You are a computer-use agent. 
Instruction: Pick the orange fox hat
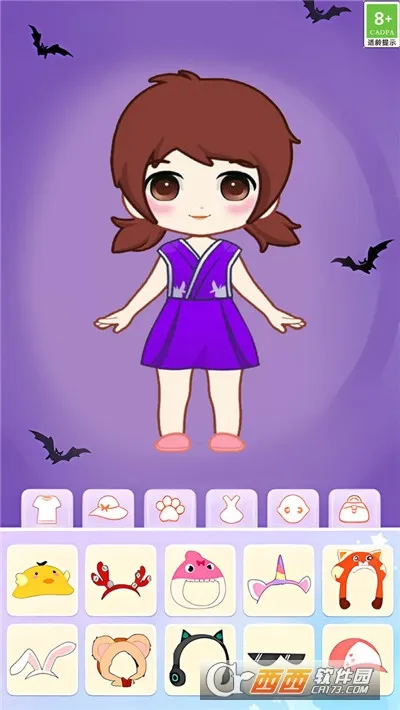[x=358, y=580]
